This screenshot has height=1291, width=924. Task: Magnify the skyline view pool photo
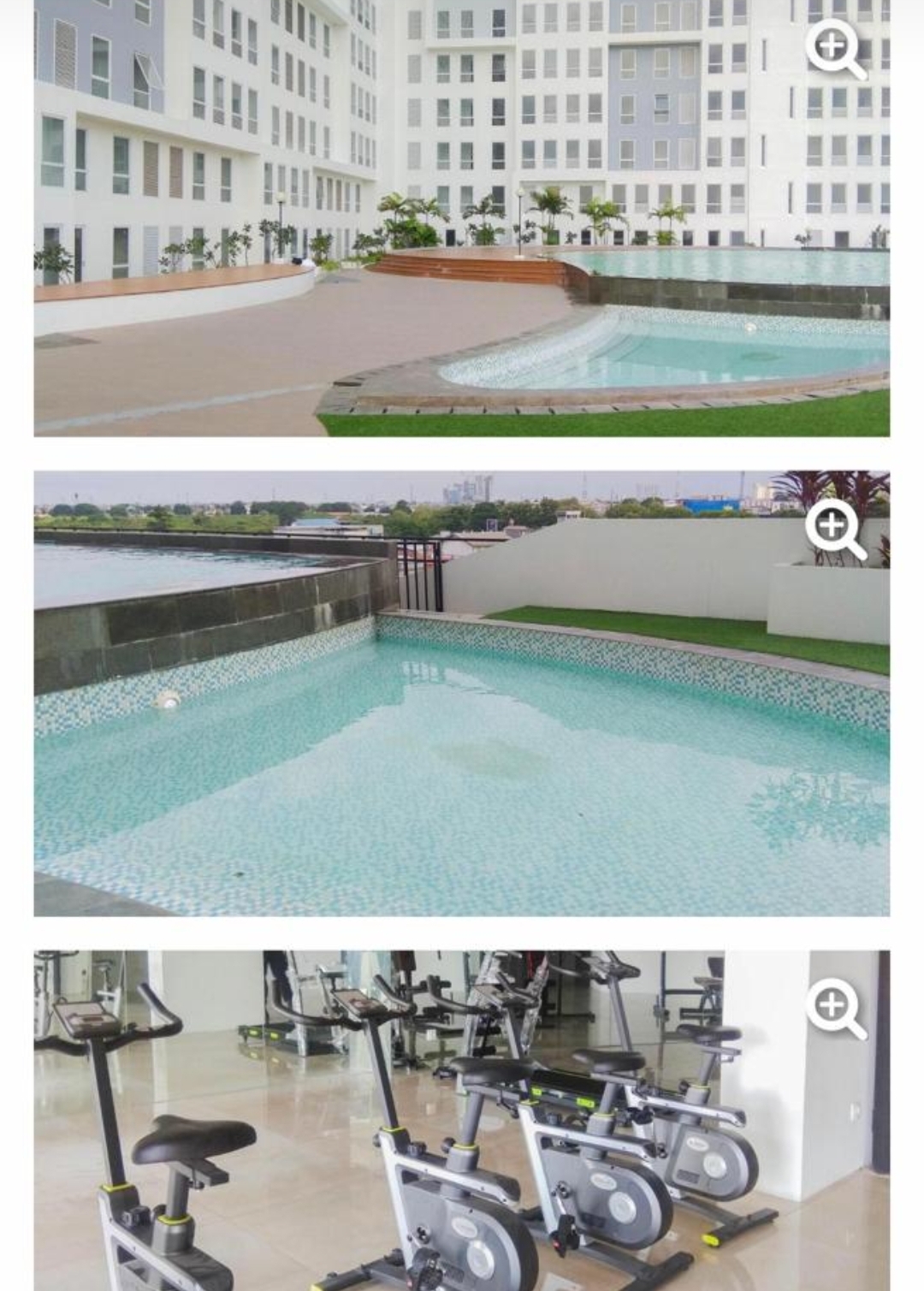(x=834, y=530)
